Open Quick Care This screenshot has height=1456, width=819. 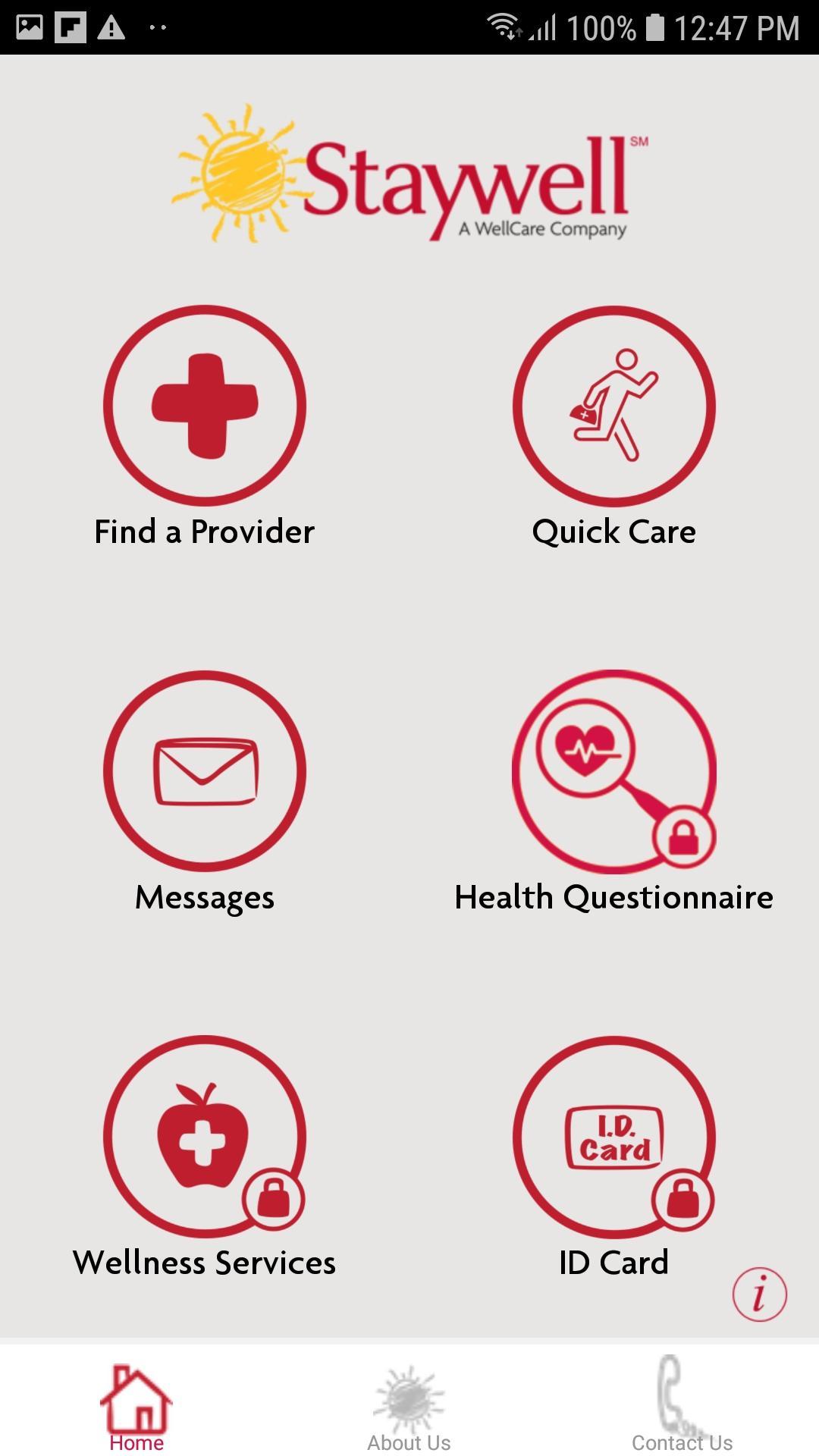[613, 407]
